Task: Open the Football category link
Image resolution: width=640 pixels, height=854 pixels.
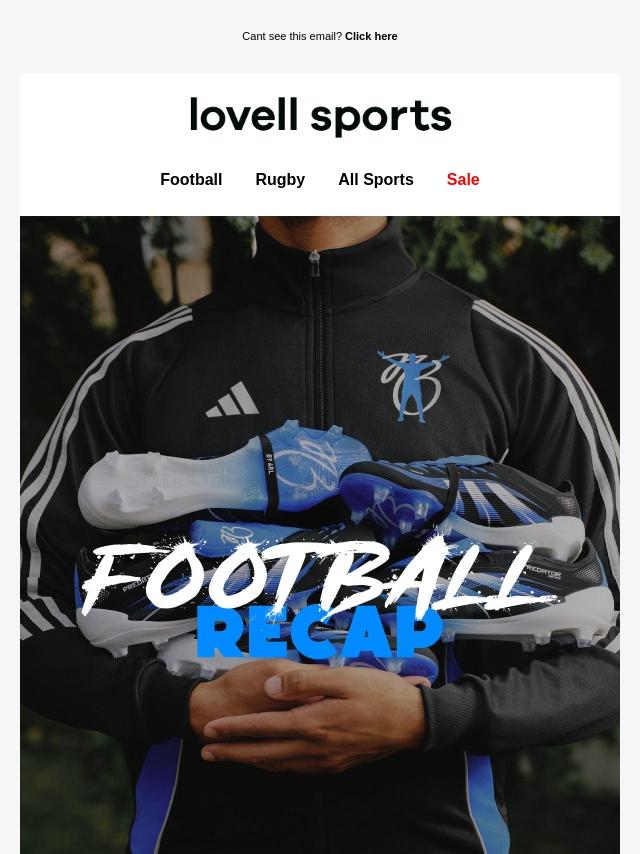Action: (x=191, y=180)
